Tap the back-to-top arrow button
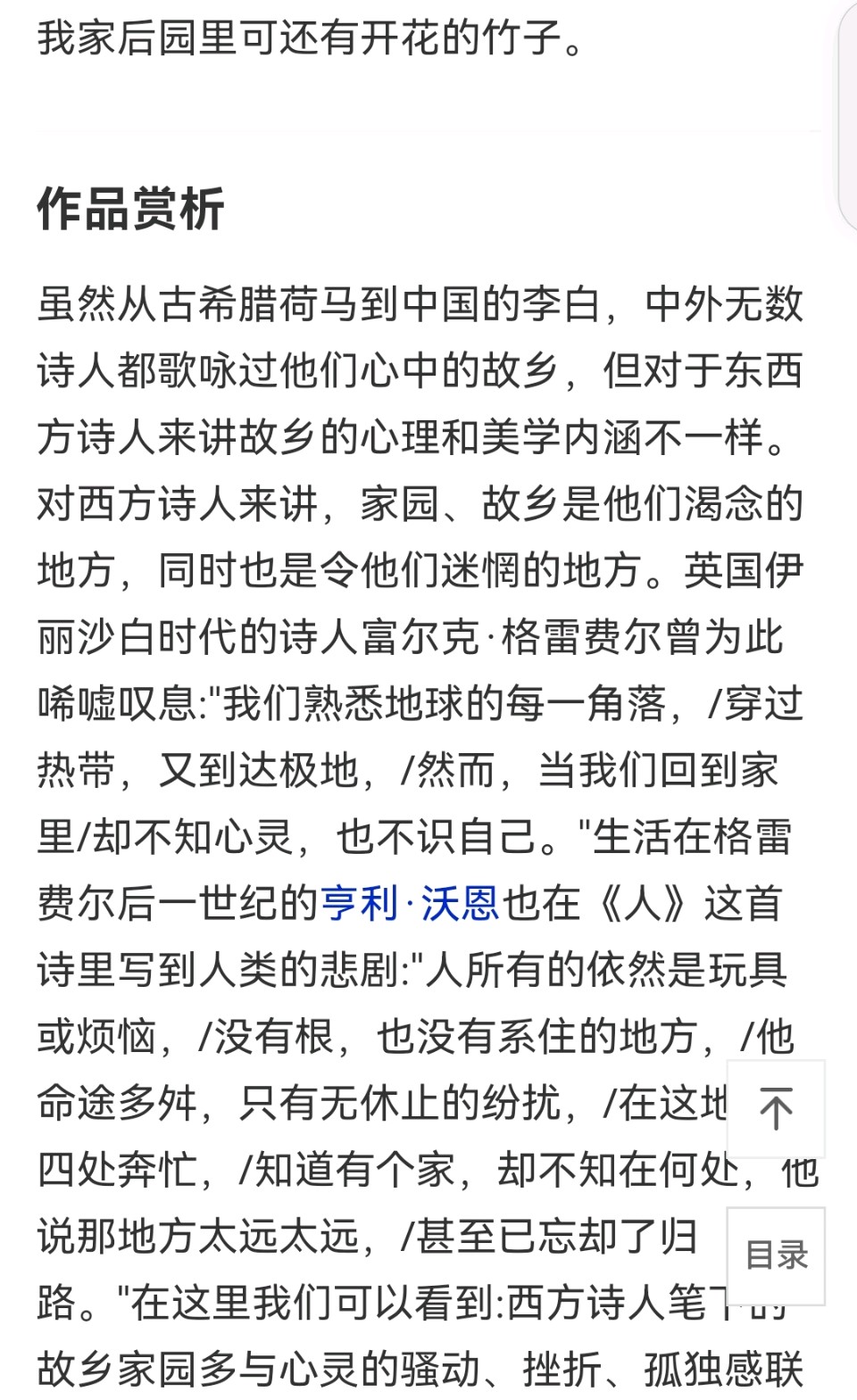Viewport: 857px width, 1400px height. (776, 1109)
